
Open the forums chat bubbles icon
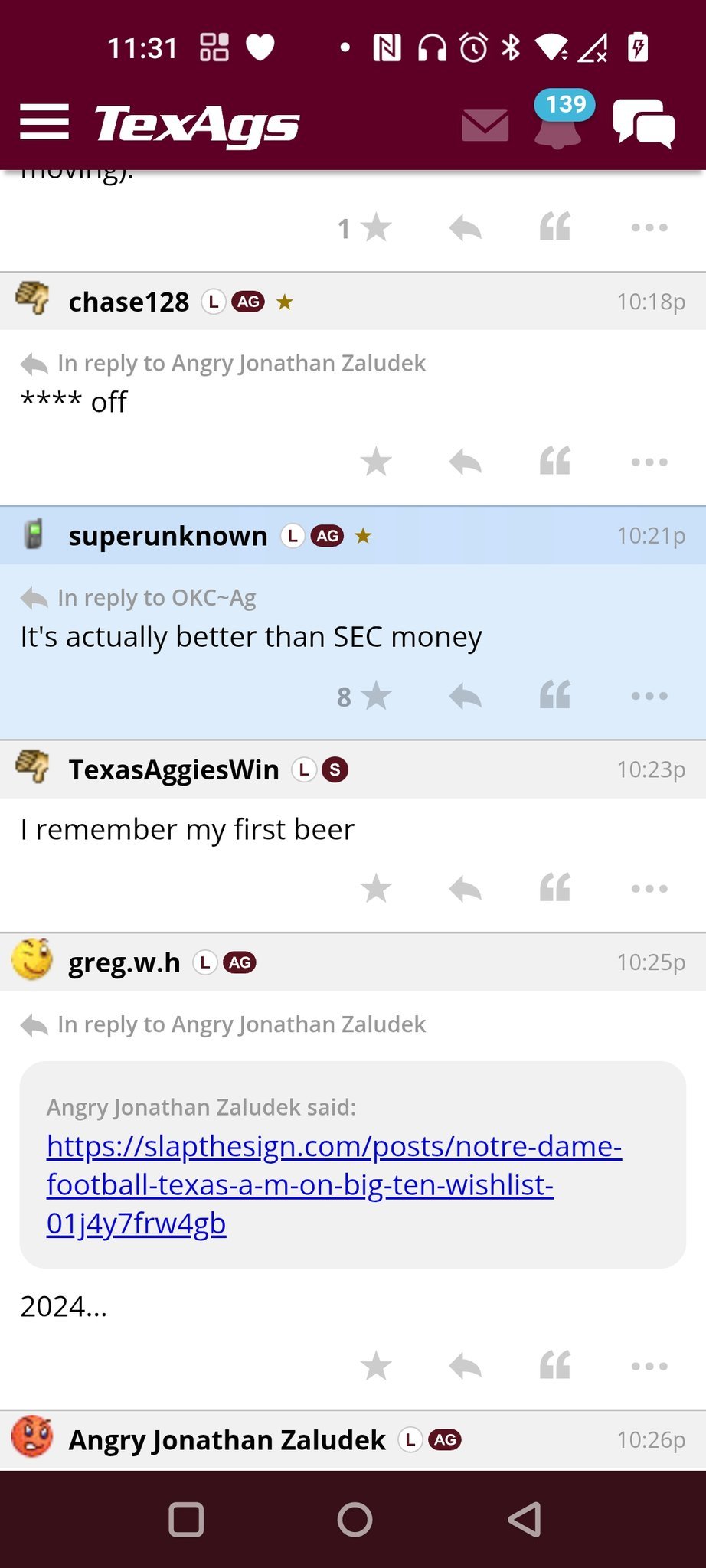click(x=643, y=123)
